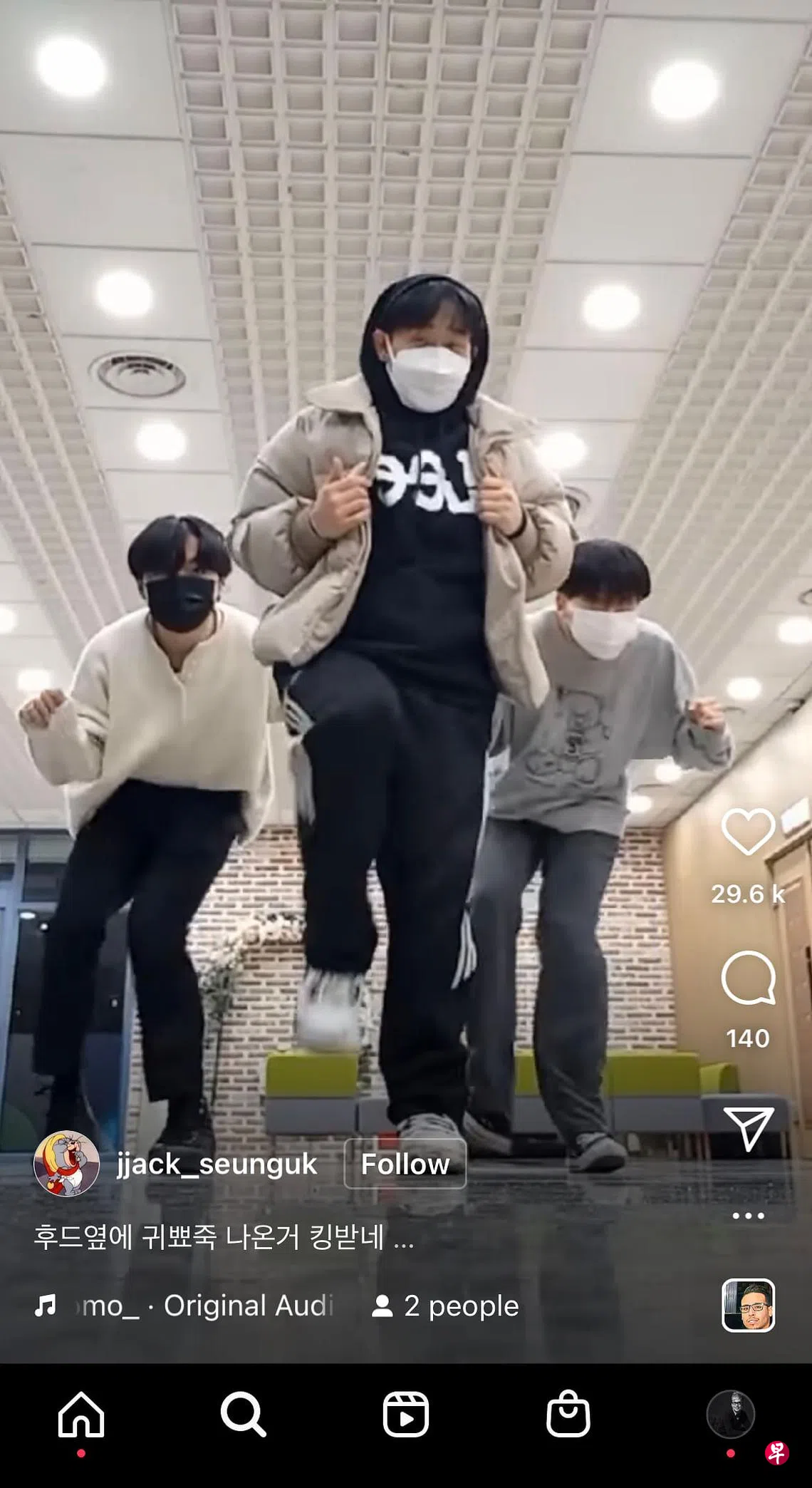Screen dimensions: 812x1488
Task: Expand the Korean caption text
Action: click(223, 1236)
